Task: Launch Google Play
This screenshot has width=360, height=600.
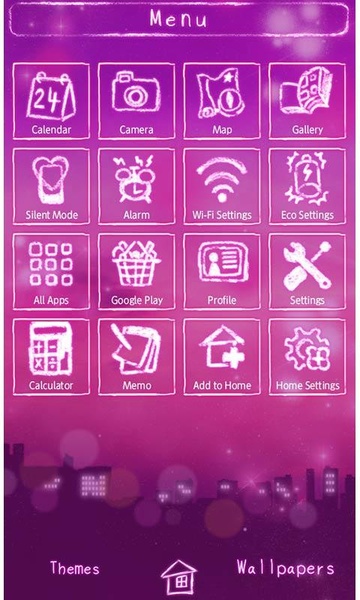Action: [x=137, y=272]
